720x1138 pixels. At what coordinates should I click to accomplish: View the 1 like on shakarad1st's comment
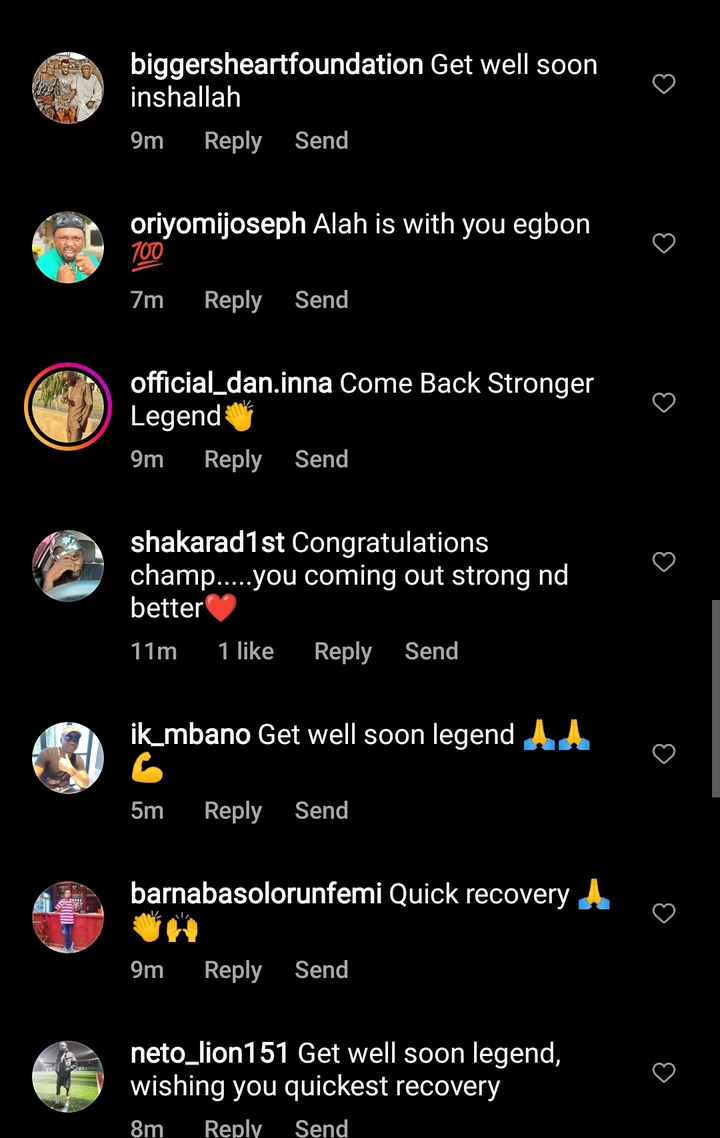click(x=245, y=651)
